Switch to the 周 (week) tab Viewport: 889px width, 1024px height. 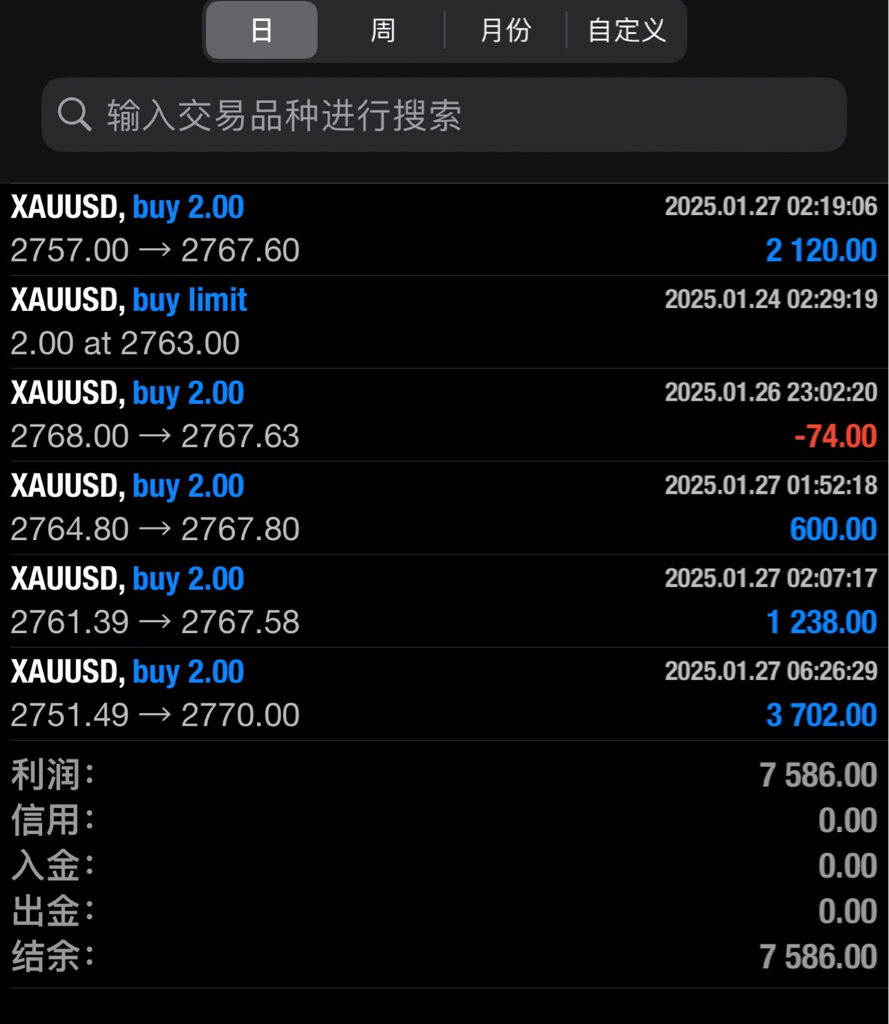(x=383, y=31)
